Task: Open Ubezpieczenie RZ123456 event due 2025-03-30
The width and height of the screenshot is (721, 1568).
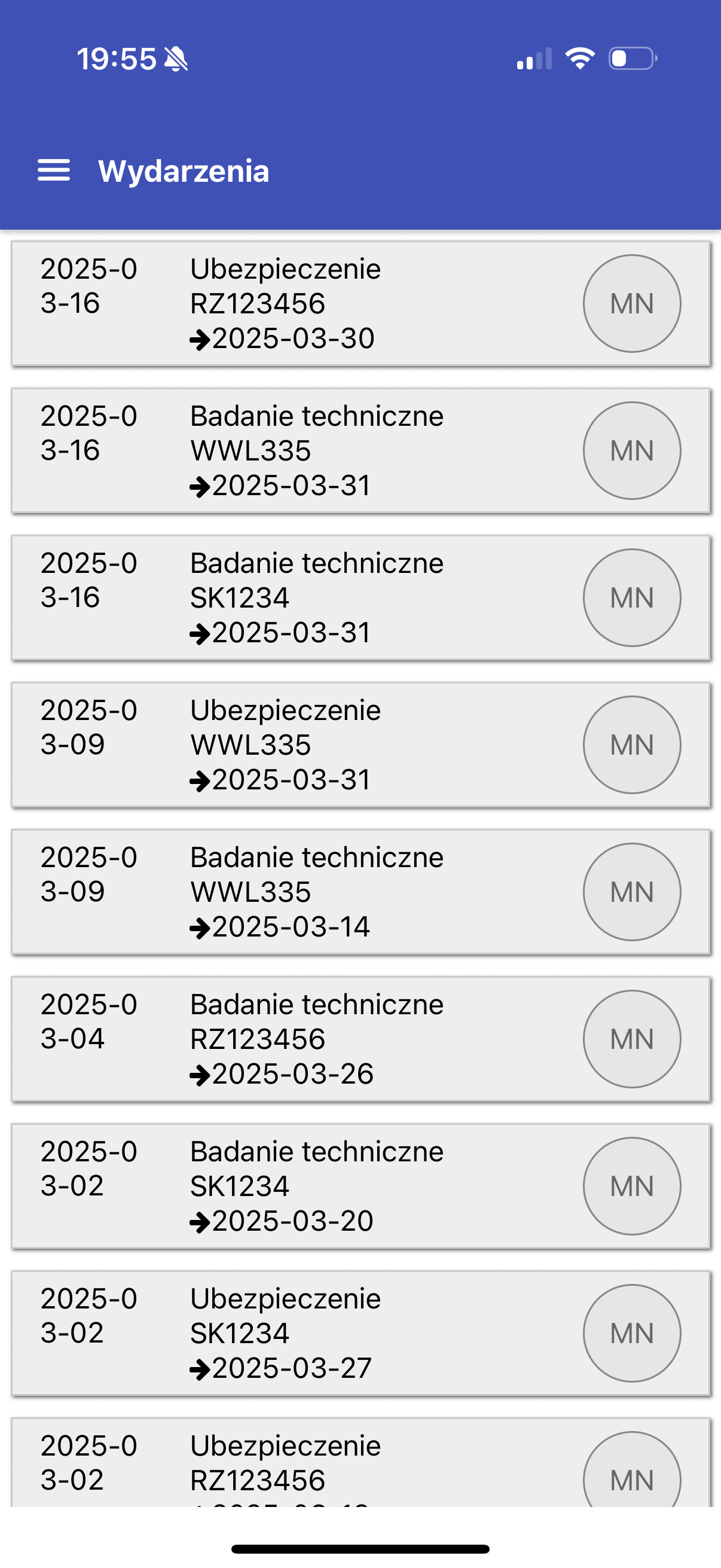Action: point(316,304)
